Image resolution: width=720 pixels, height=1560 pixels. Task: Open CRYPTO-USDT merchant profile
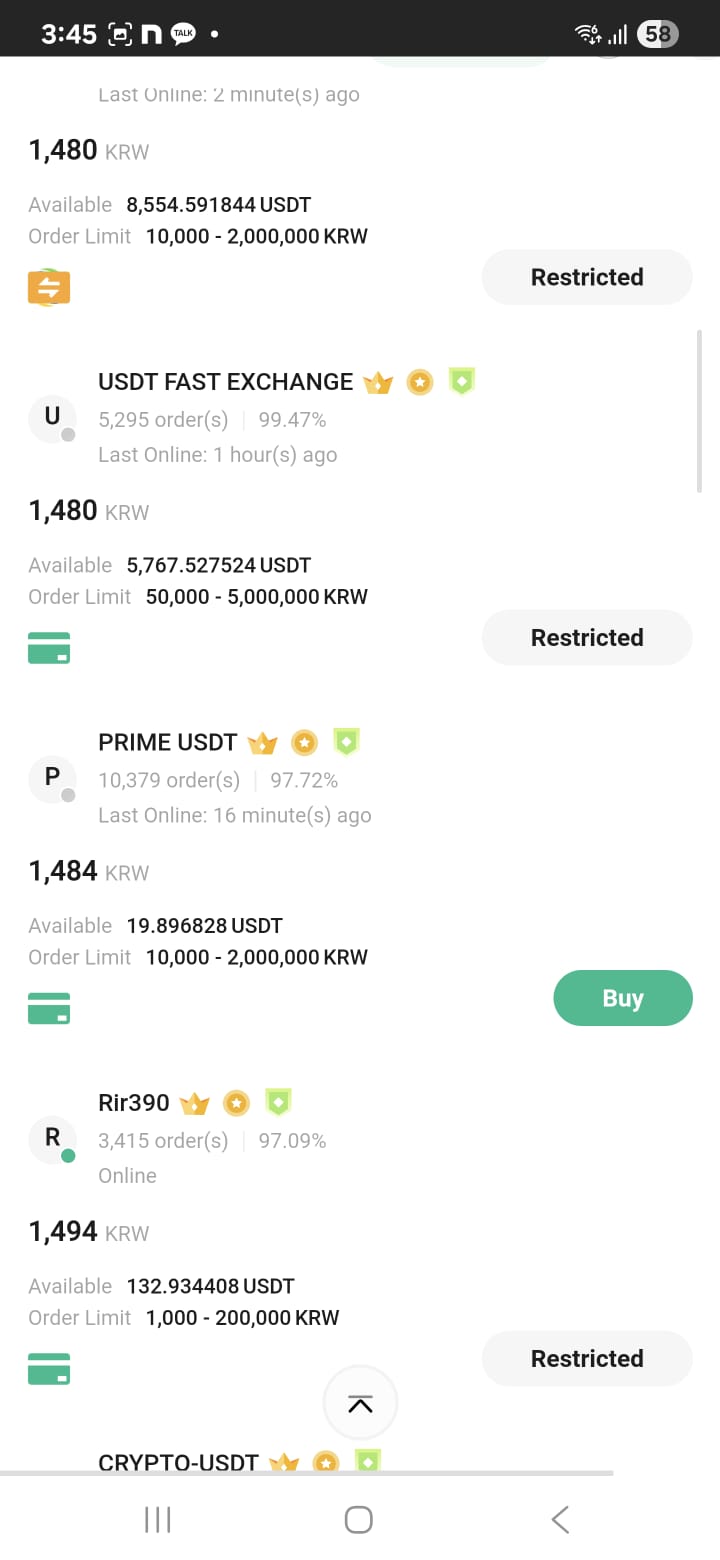(178, 1462)
